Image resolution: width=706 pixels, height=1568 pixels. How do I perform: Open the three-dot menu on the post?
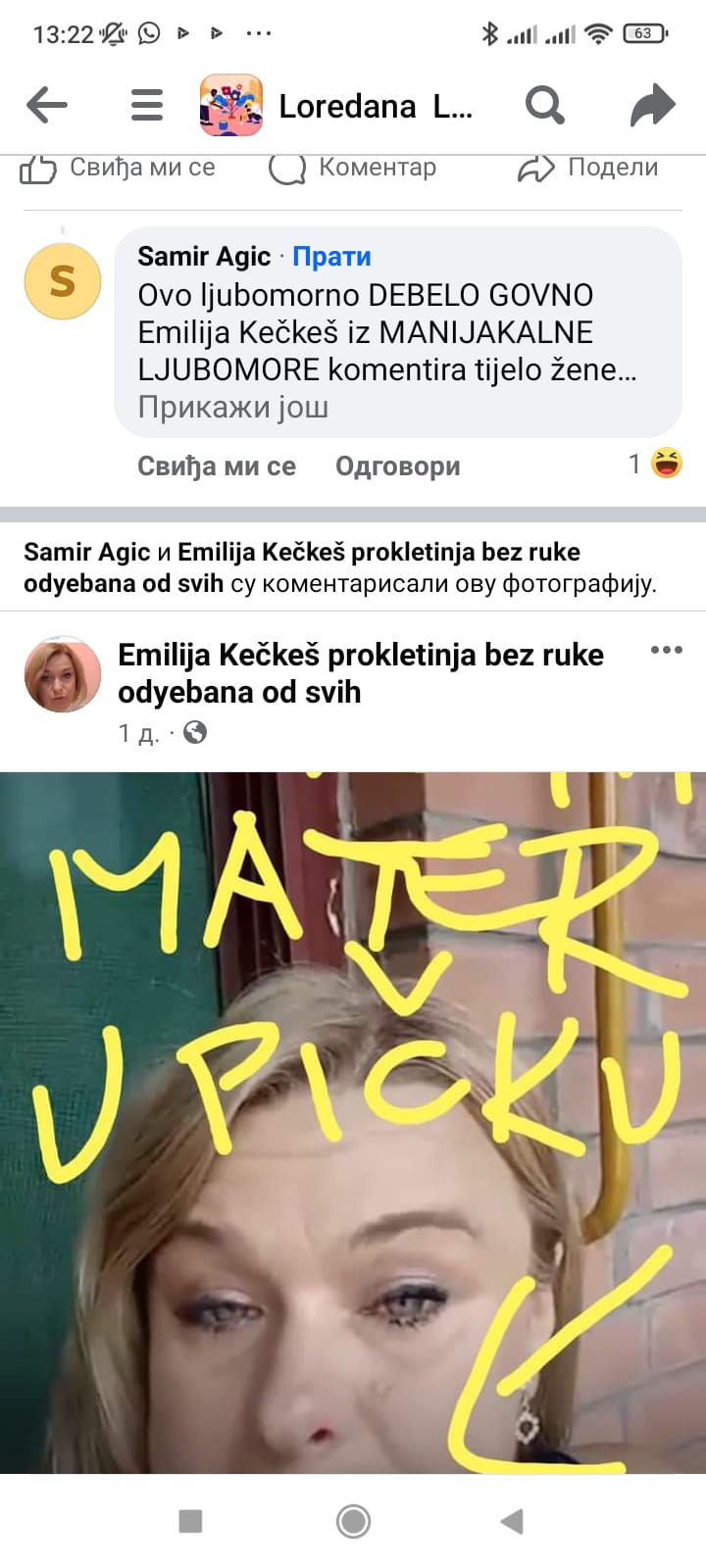(666, 650)
